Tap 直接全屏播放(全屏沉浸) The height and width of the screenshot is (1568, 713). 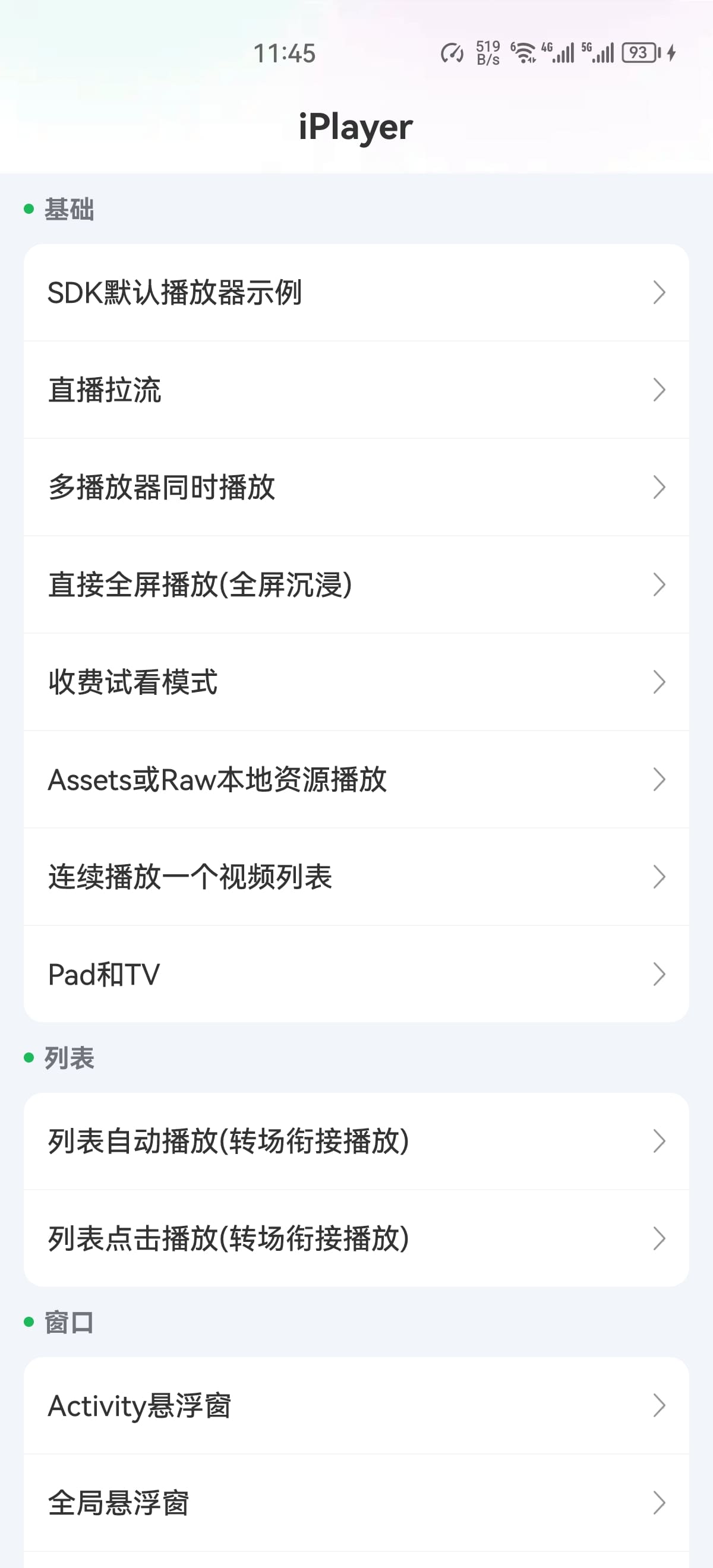(x=356, y=584)
